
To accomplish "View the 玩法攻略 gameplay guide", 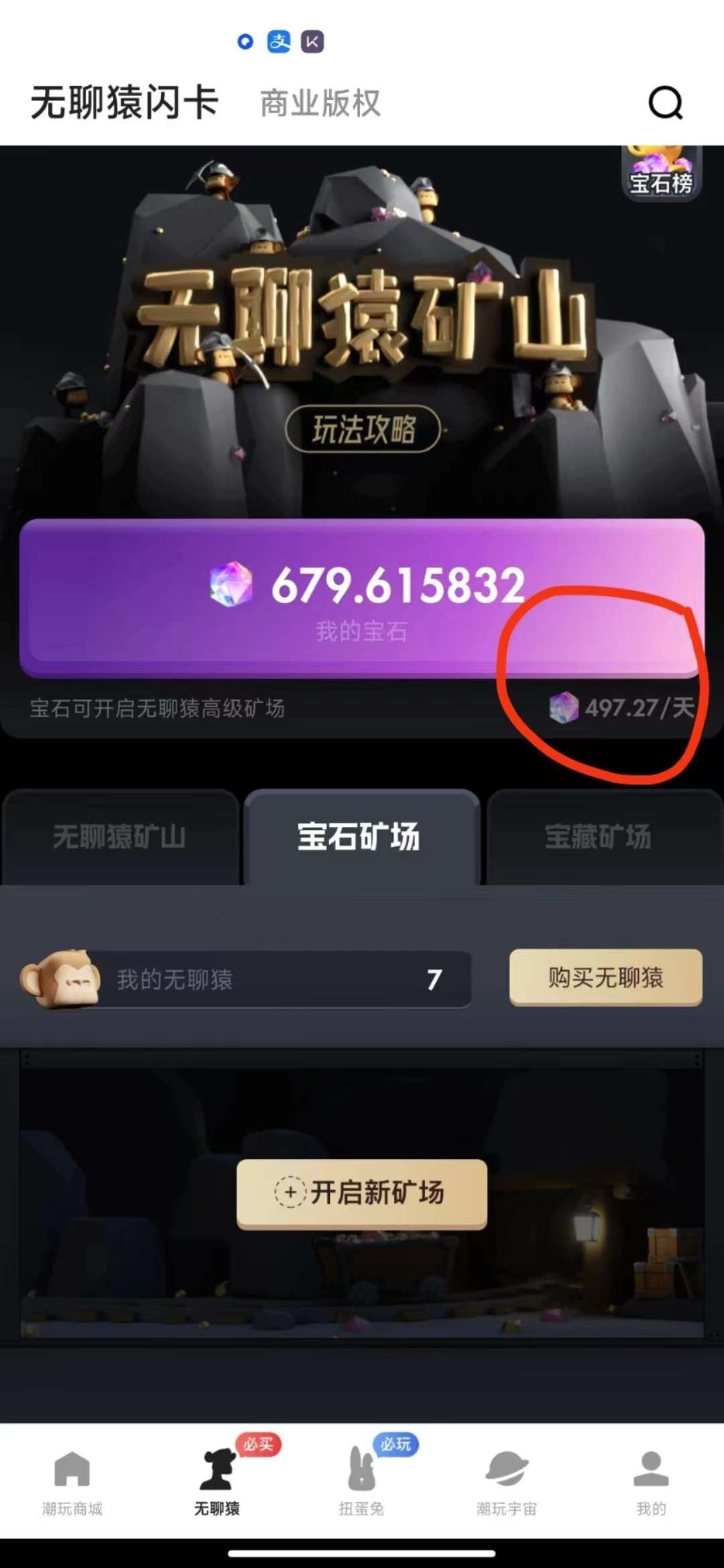I will [x=363, y=429].
